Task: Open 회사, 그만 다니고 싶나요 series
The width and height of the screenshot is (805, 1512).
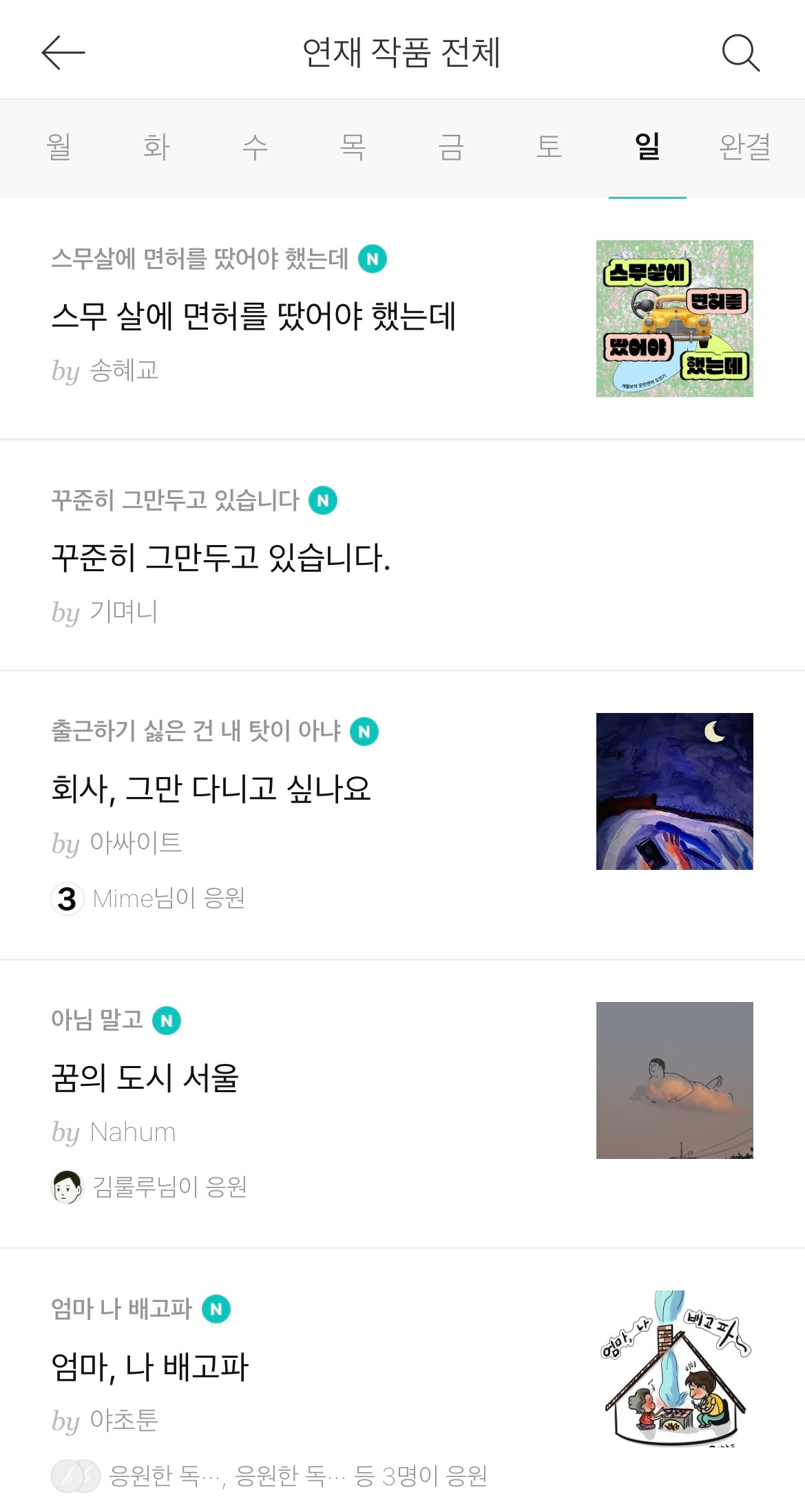Action: pyautogui.click(x=402, y=816)
